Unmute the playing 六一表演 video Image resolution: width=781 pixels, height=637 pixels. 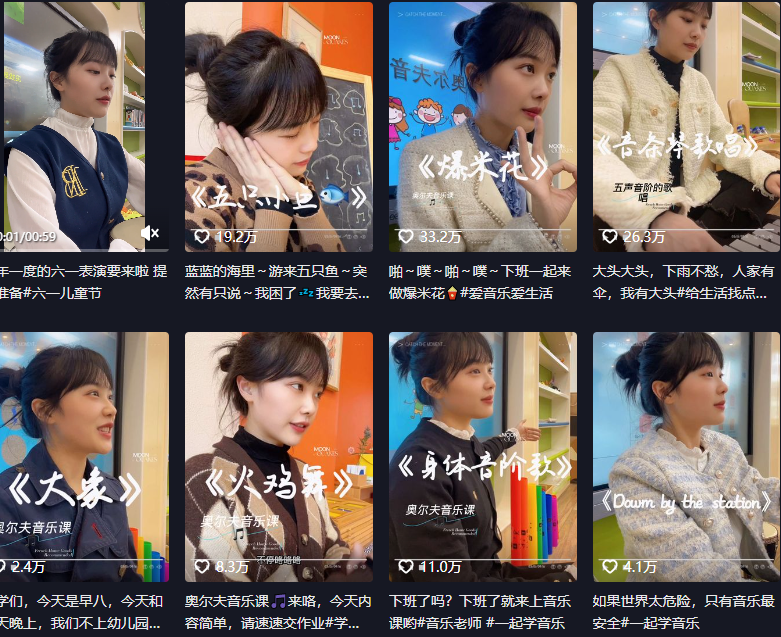click(x=150, y=233)
